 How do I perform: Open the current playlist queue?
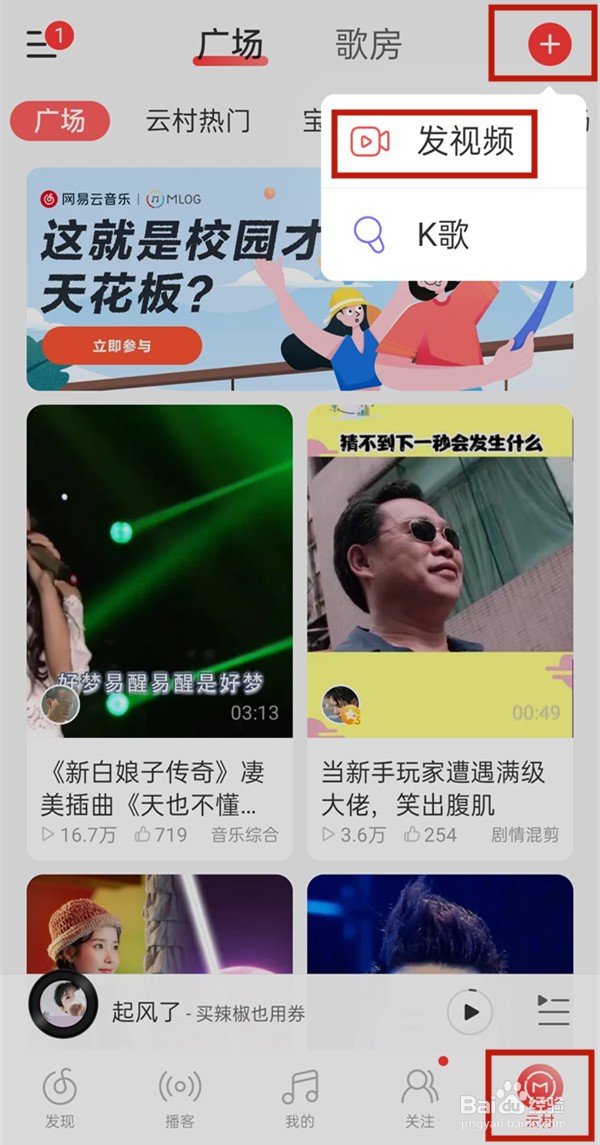coord(553,1012)
